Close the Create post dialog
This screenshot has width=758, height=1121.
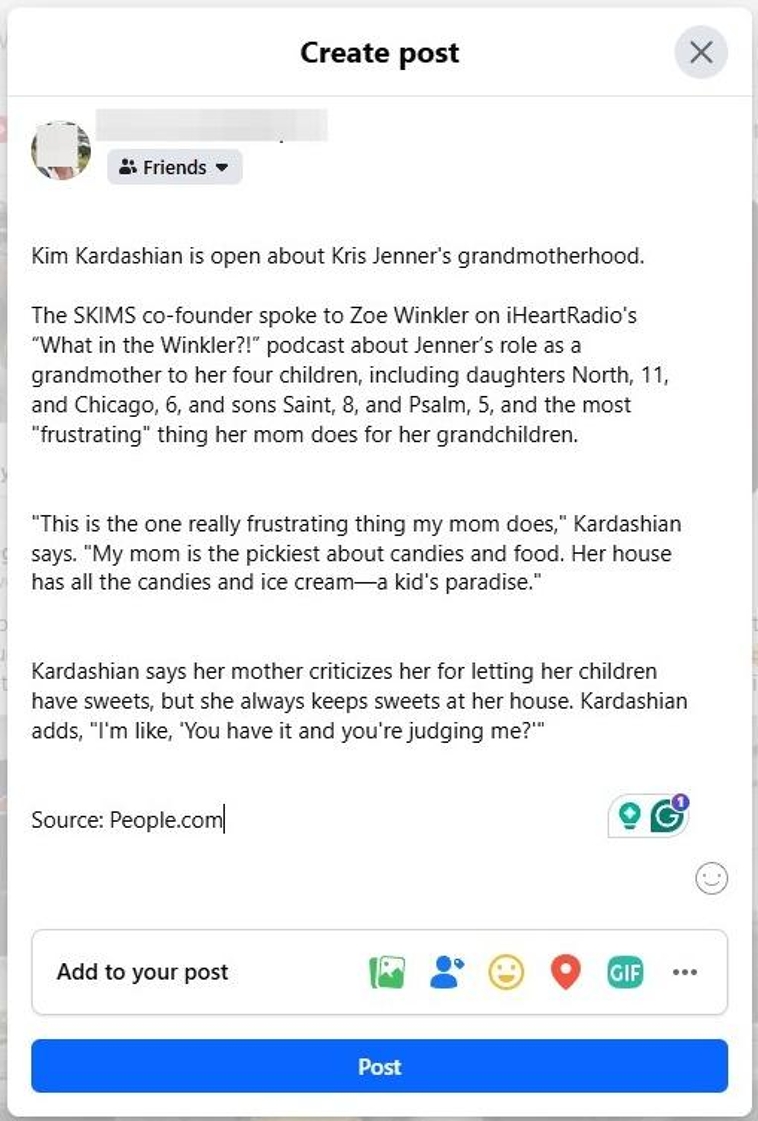tap(701, 52)
